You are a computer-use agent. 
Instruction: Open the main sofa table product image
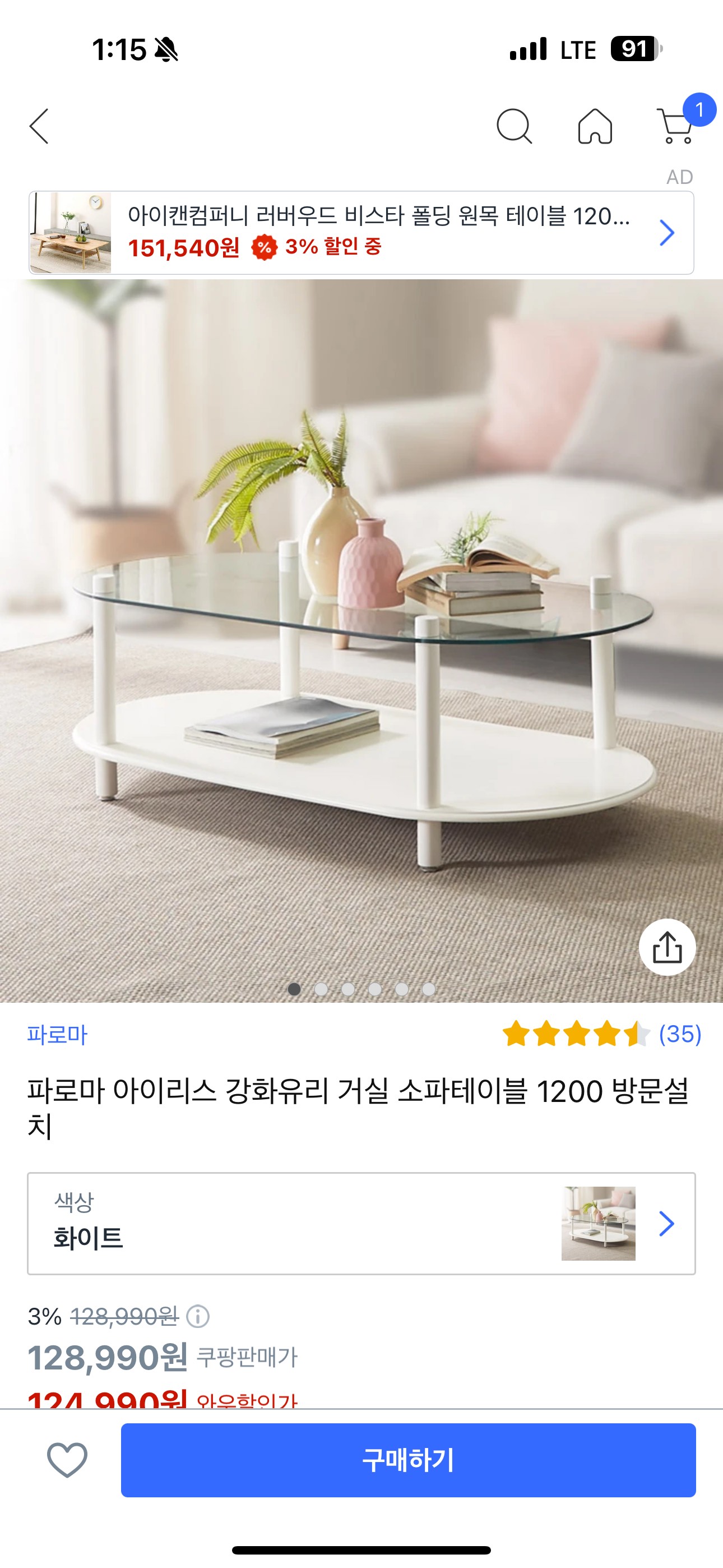pos(361,639)
